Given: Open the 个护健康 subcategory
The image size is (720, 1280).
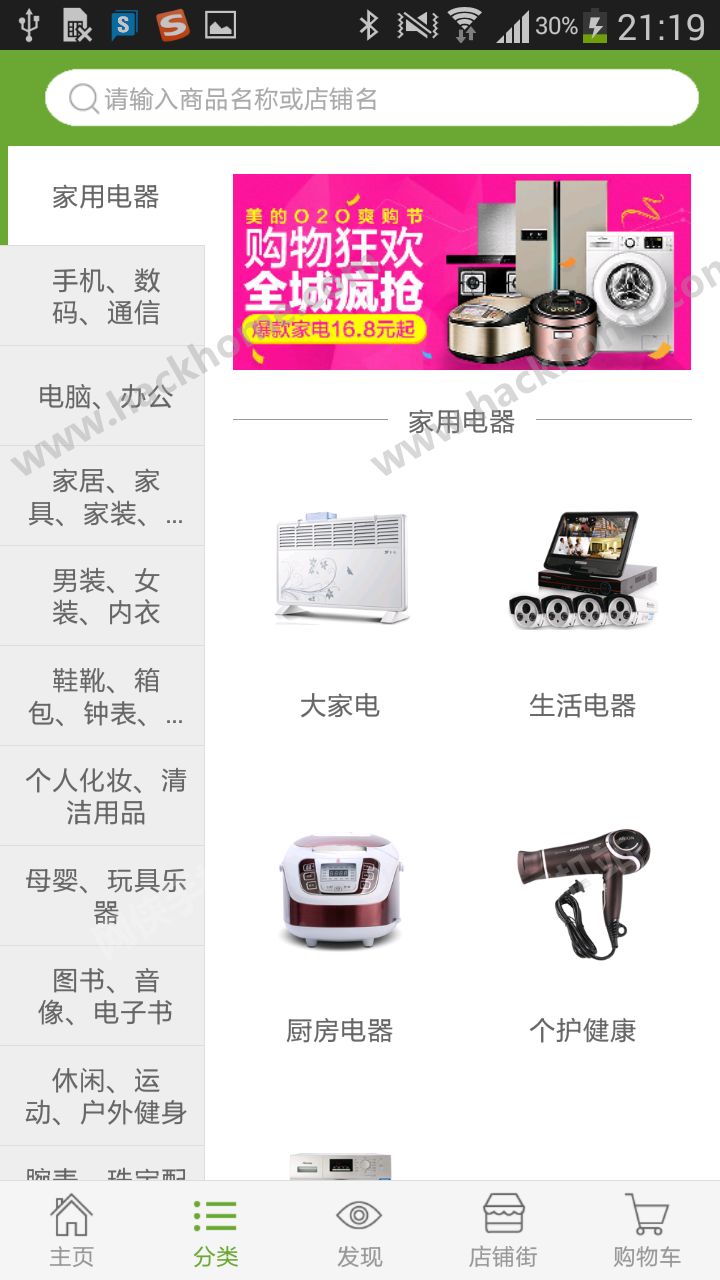Looking at the screenshot, I should pos(583,937).
